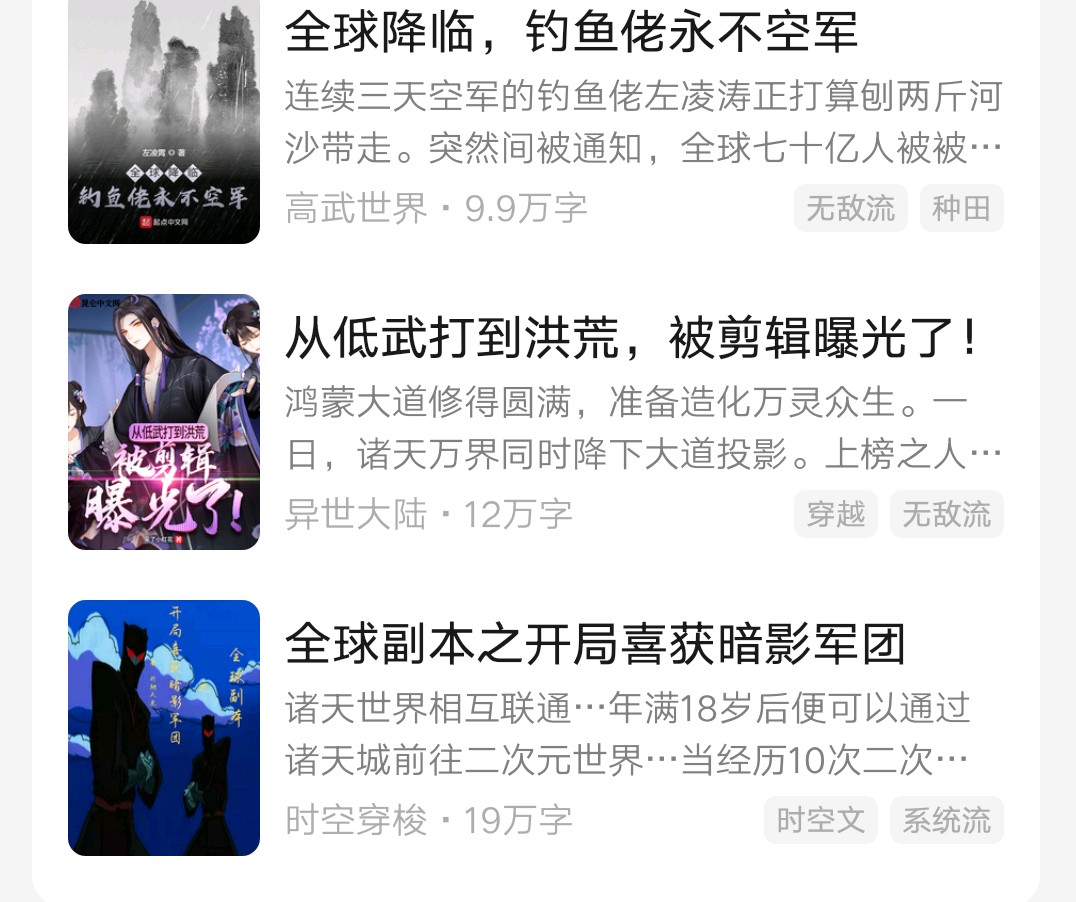Select the 系统流 tag chip
1076x902 pixels.
(x=946, y=820)
